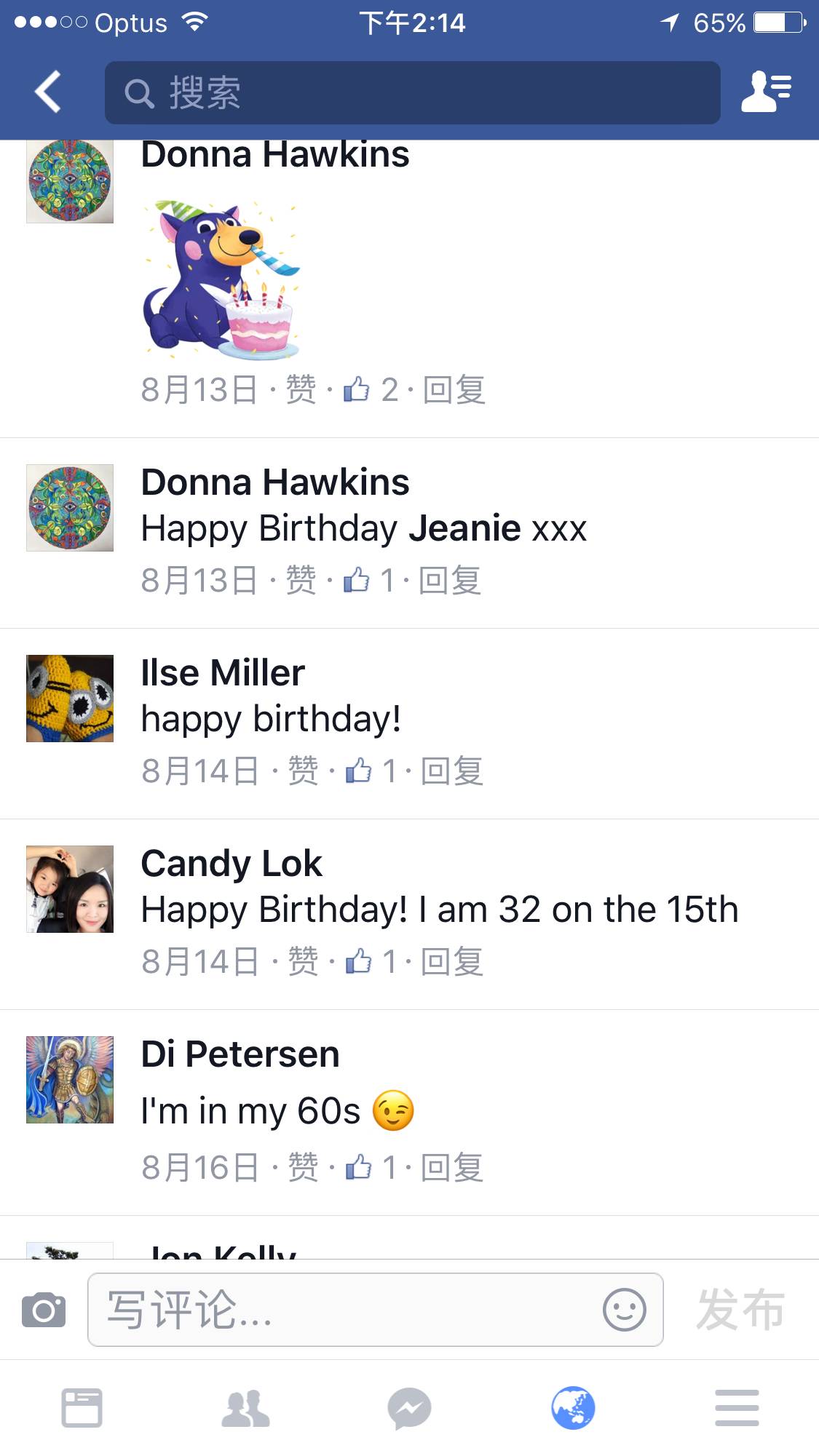Open the Messenger tab
Viewport: 819px width, 1456px height.
coord(409,1408)
